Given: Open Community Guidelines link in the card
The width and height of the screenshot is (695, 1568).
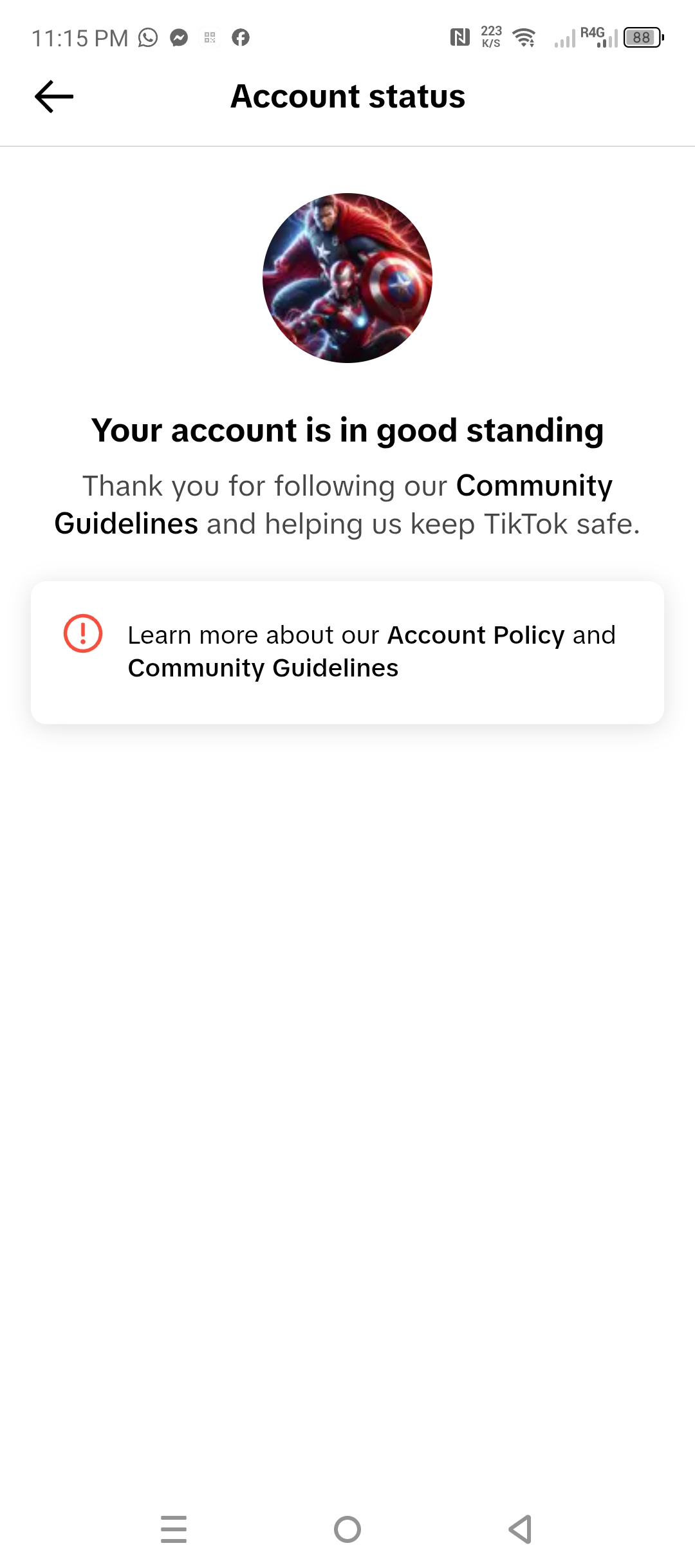Looking at the screenshot, I should click(263, 668).
